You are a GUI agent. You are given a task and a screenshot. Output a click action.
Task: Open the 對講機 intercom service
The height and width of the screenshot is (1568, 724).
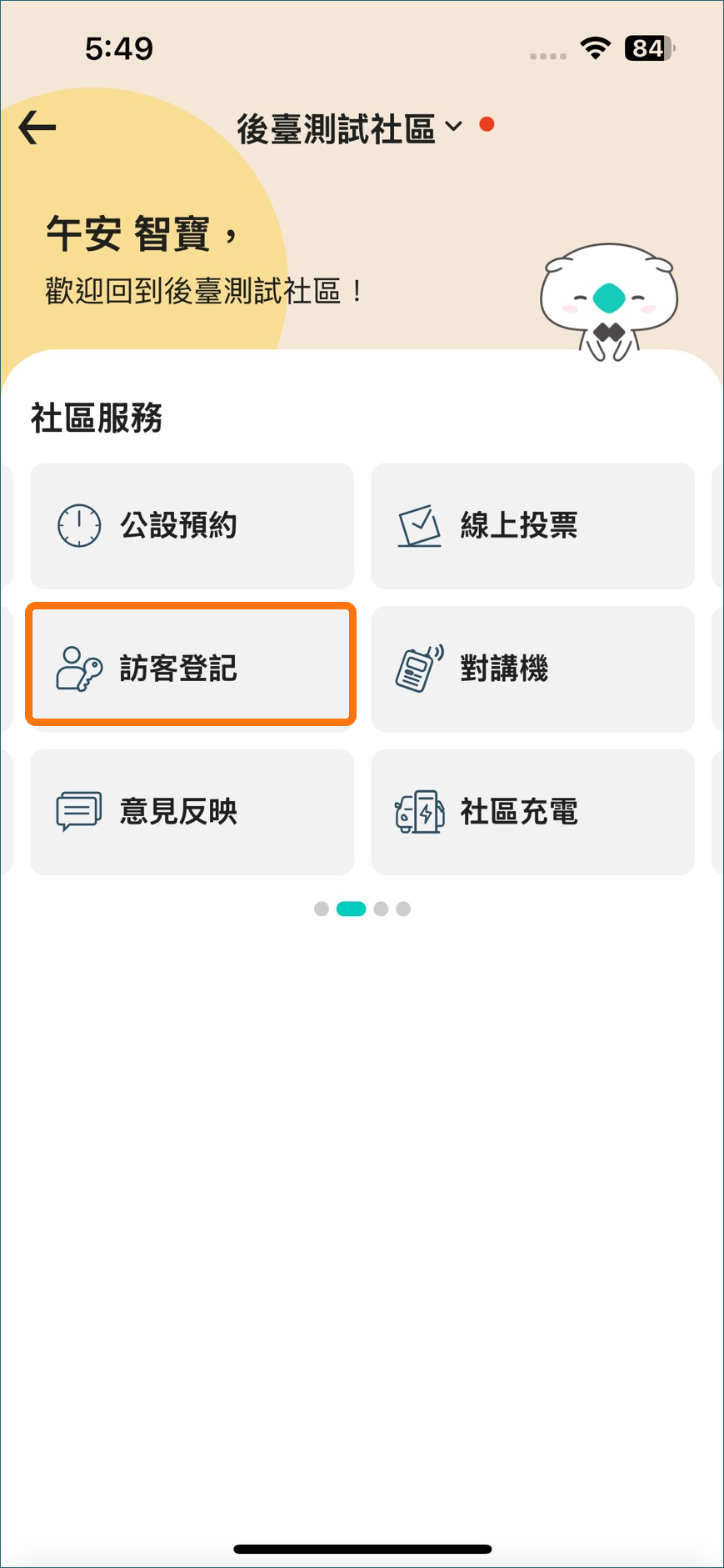coord(532,669)
